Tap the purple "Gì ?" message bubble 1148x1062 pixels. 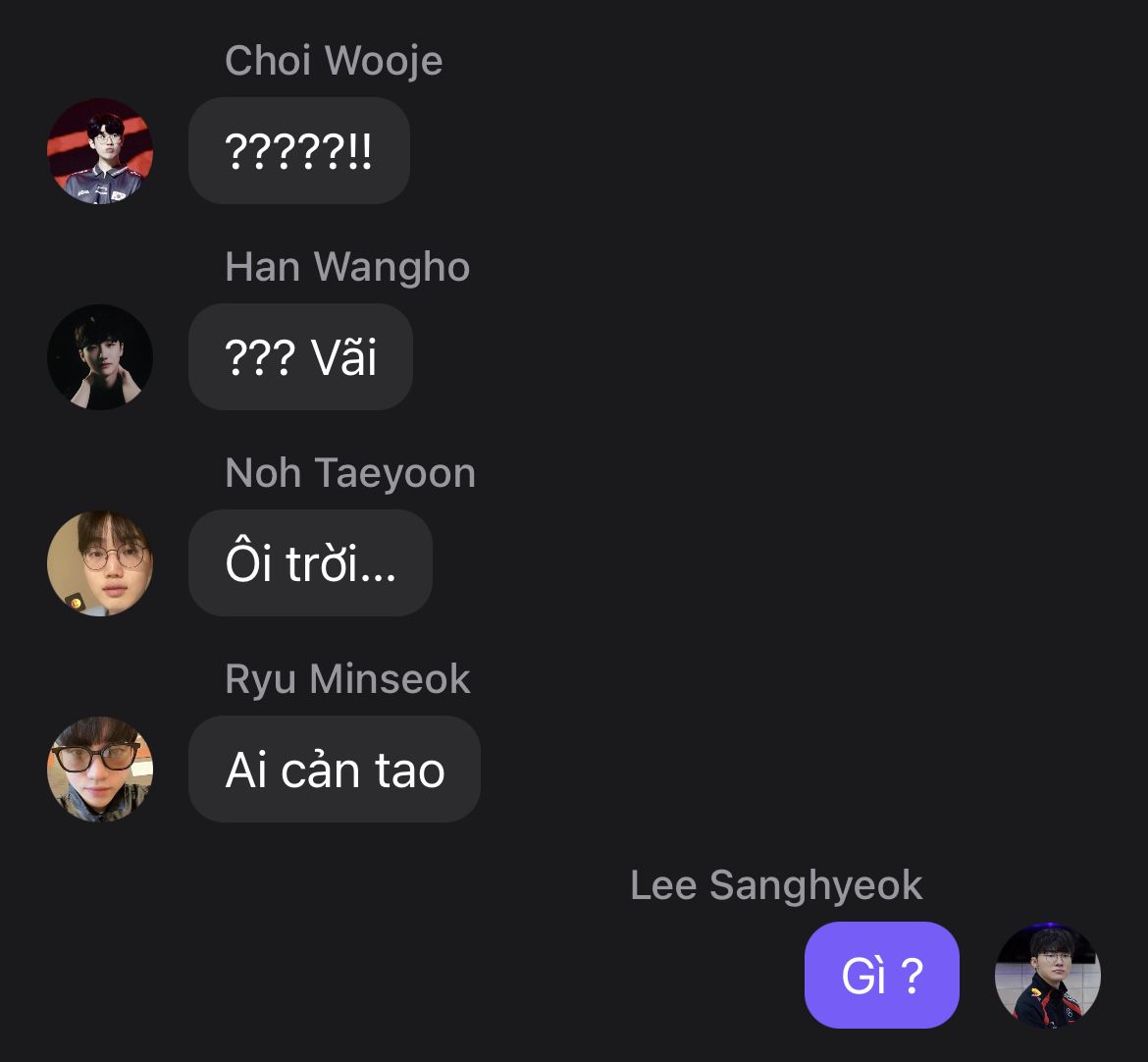[882, 976]
